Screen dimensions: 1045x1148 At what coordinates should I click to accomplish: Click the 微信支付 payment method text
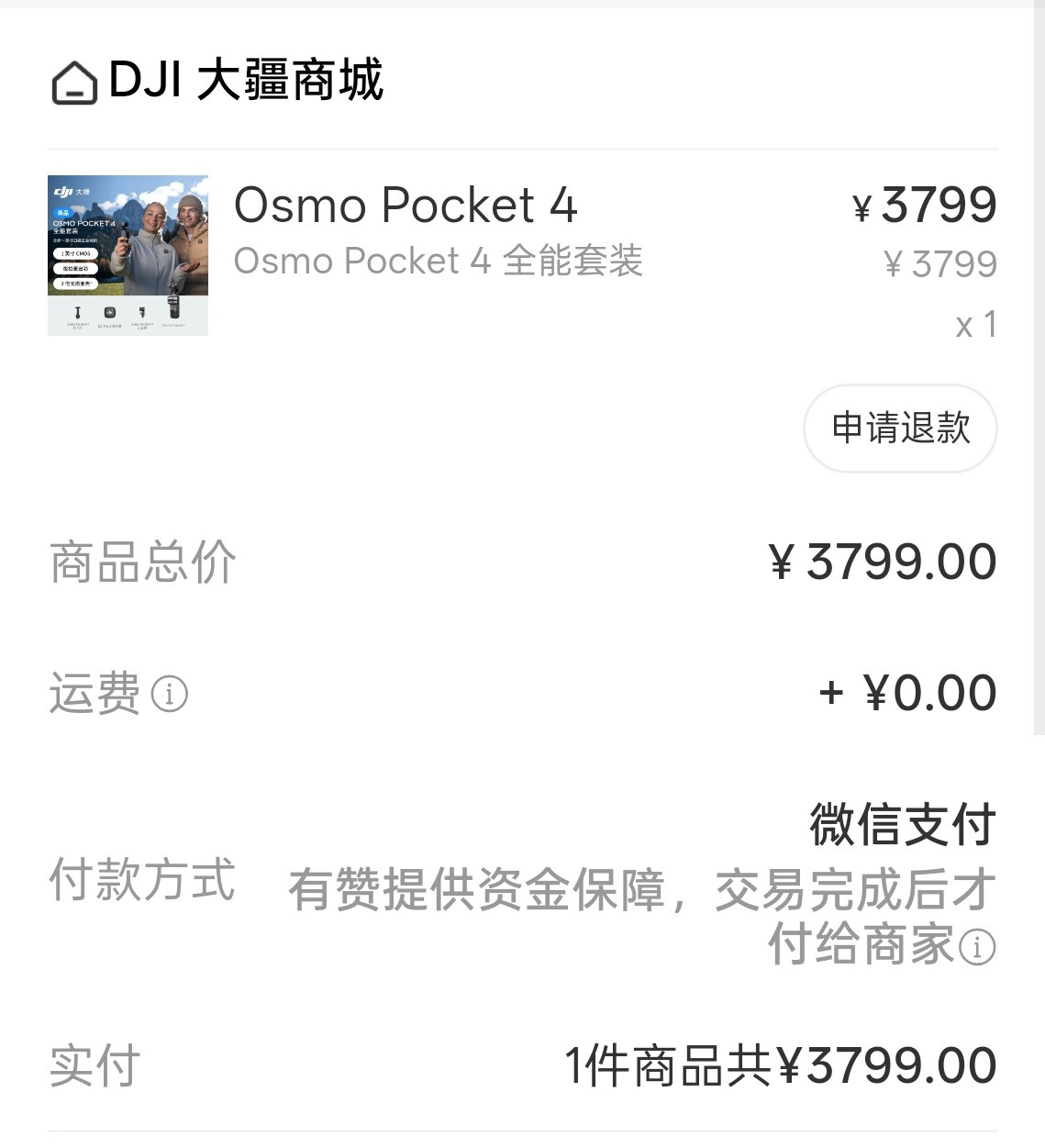(900, 825)
